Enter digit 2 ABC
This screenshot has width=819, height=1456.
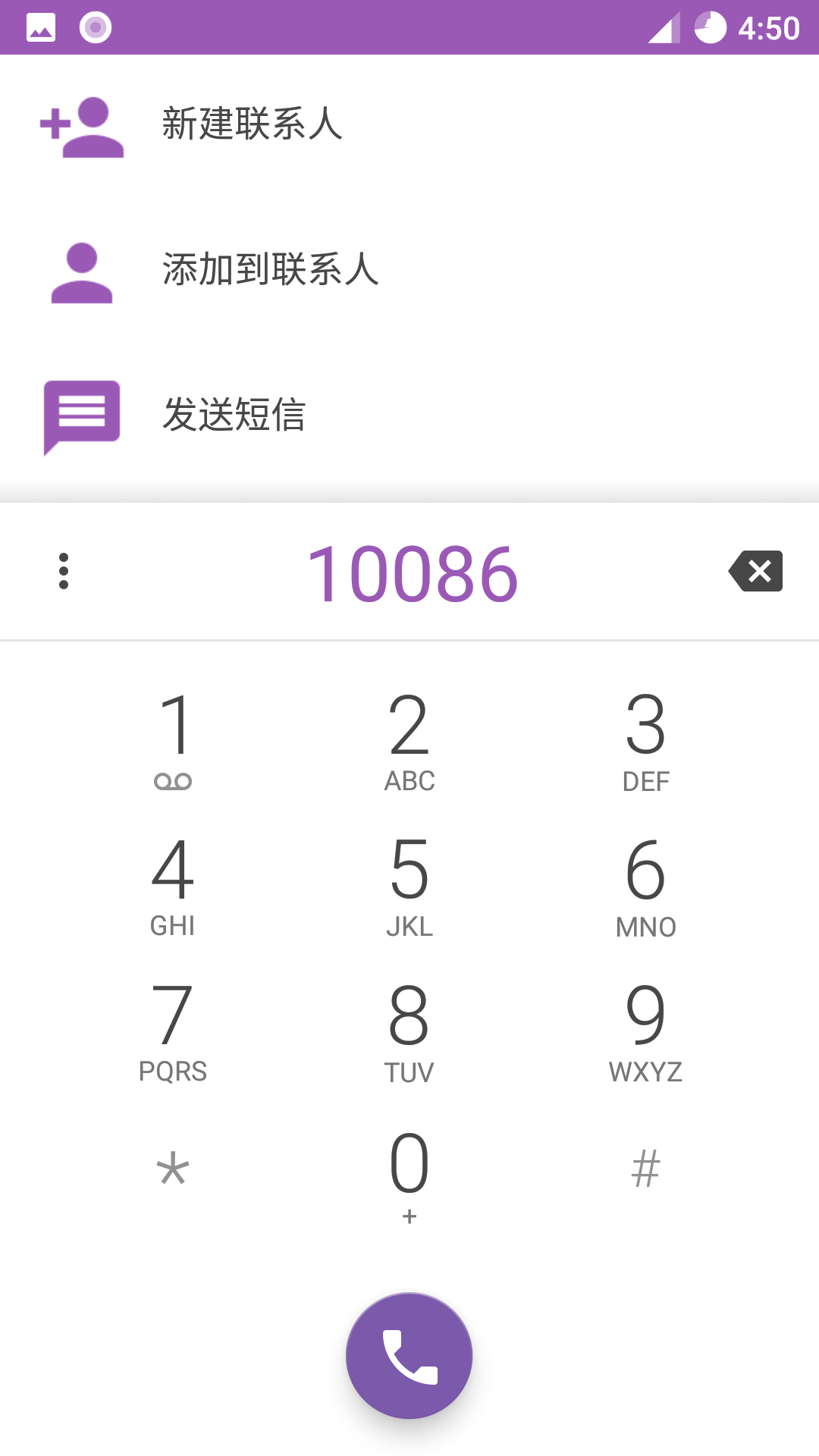tap(409, 739)
